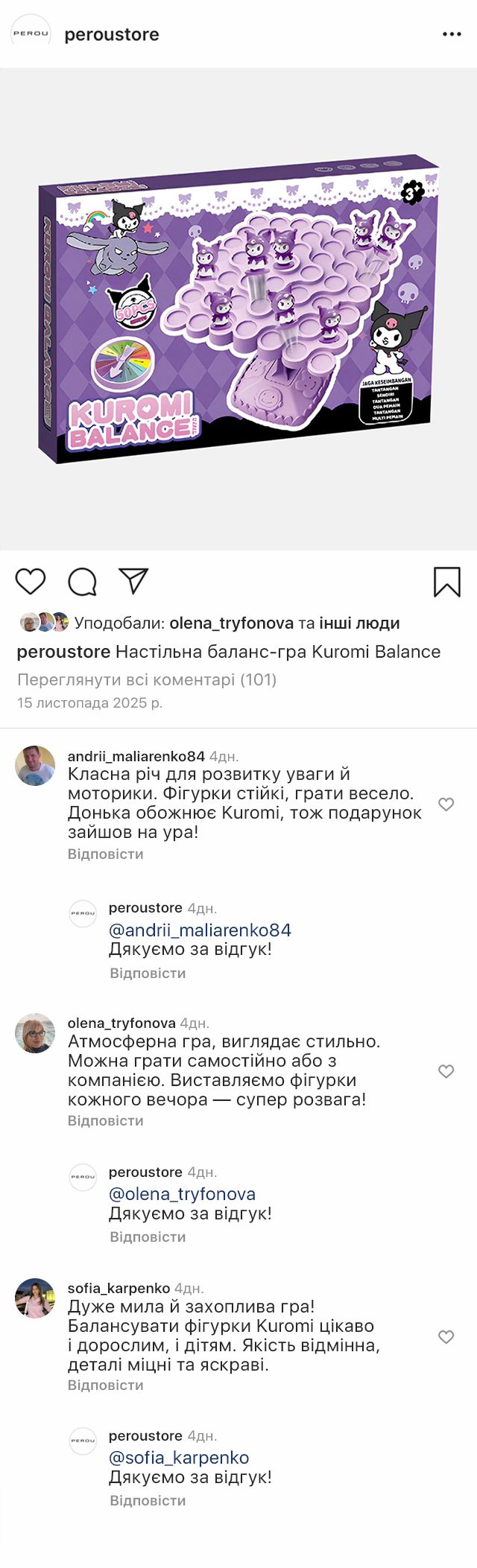Open the peroustore profile from the header
This screenshot has width=477, height=1568.
[x=111, y=34]
